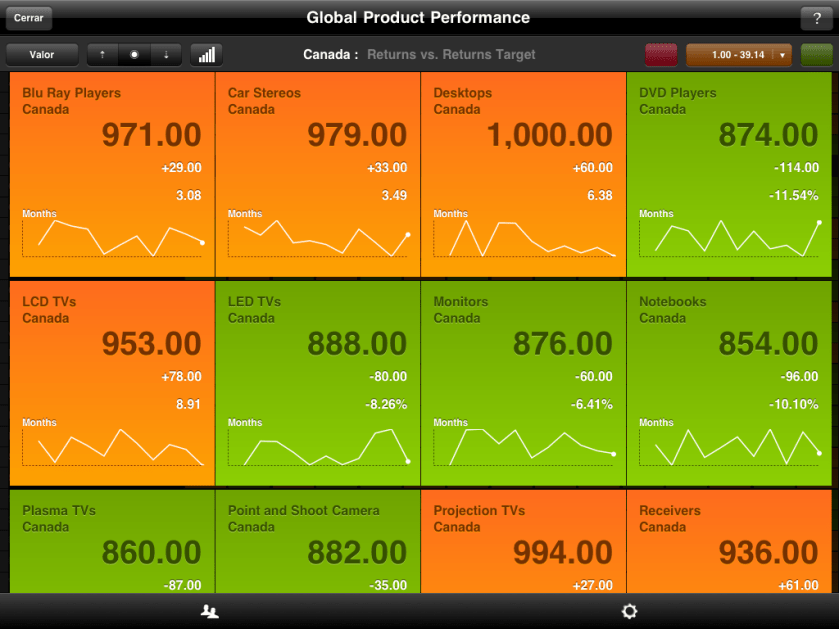
Task: Open the DVD Players tile
Action: 729,174
